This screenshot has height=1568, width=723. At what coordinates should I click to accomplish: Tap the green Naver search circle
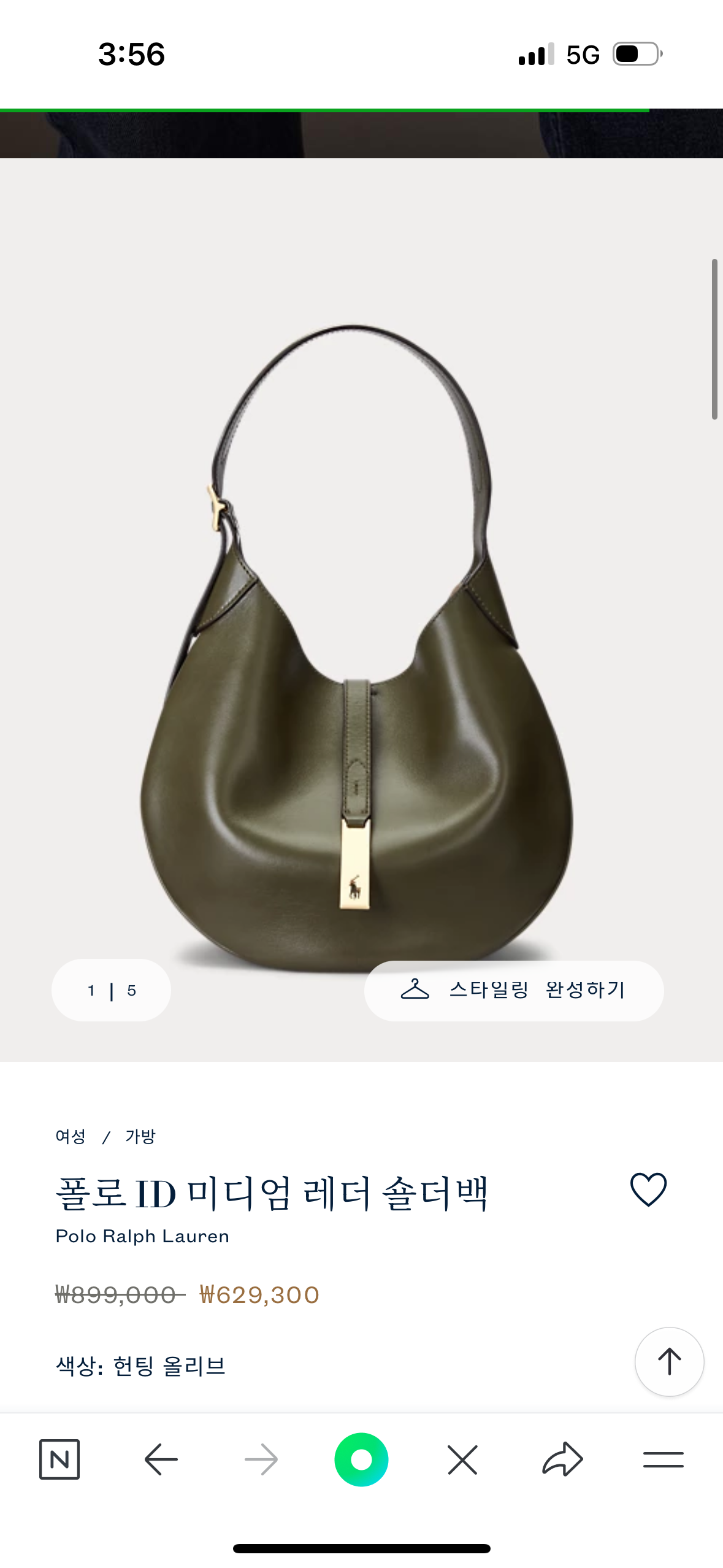pyautogui.click(x=361, y=1459)
